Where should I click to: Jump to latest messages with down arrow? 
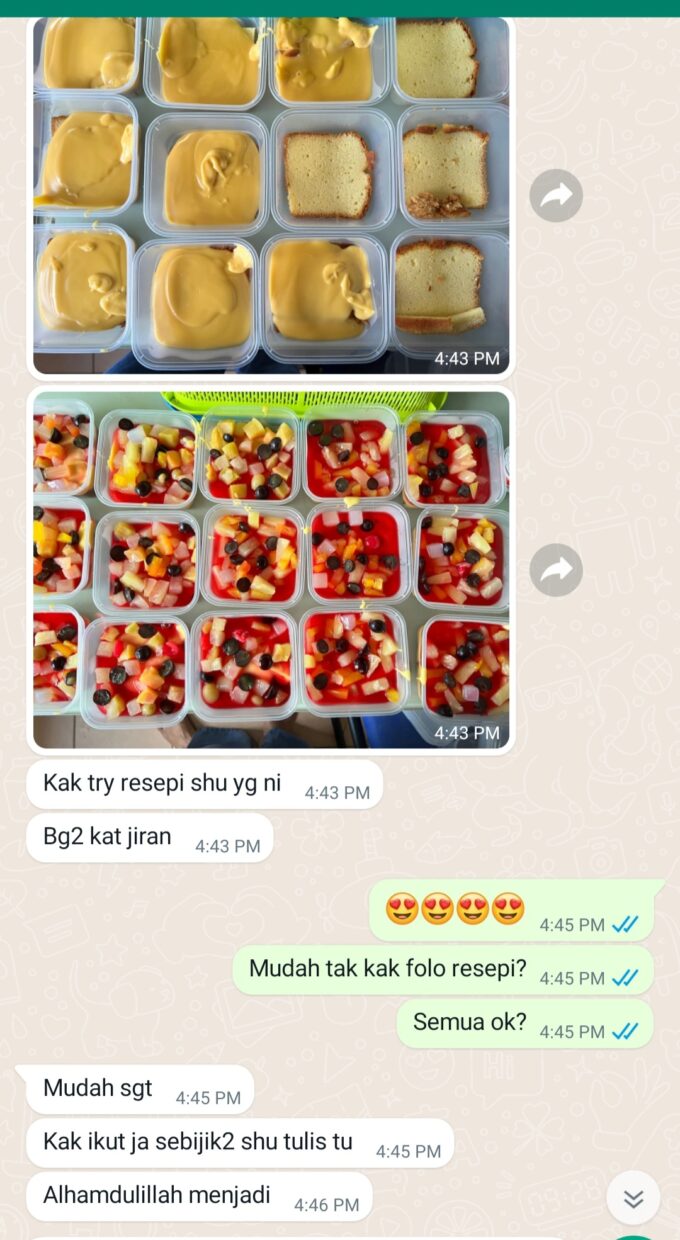click(x=633, y=1198)
